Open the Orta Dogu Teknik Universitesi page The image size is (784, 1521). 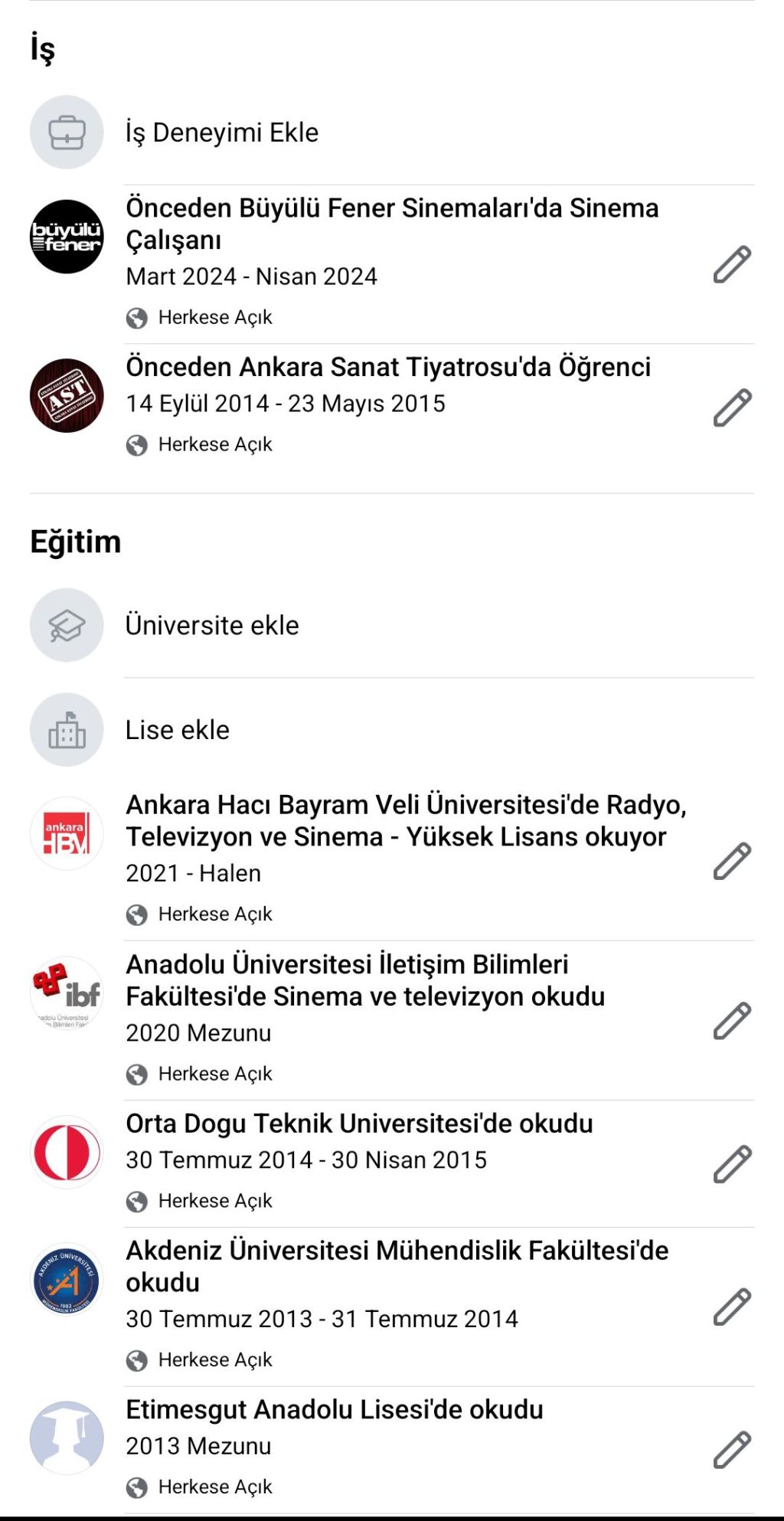[67, 1153]
